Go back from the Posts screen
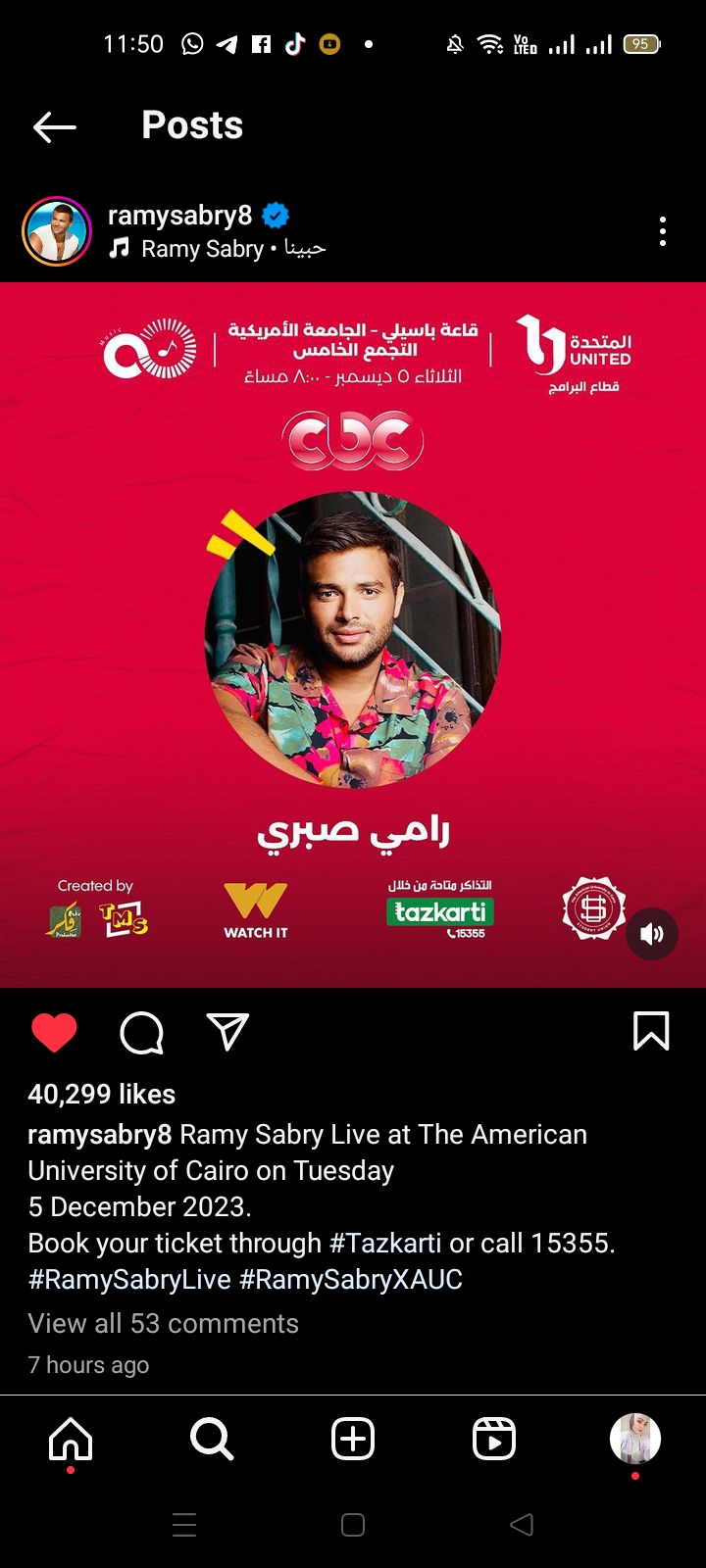Viewport: 706px width, 1568px height. pos(54,126)
